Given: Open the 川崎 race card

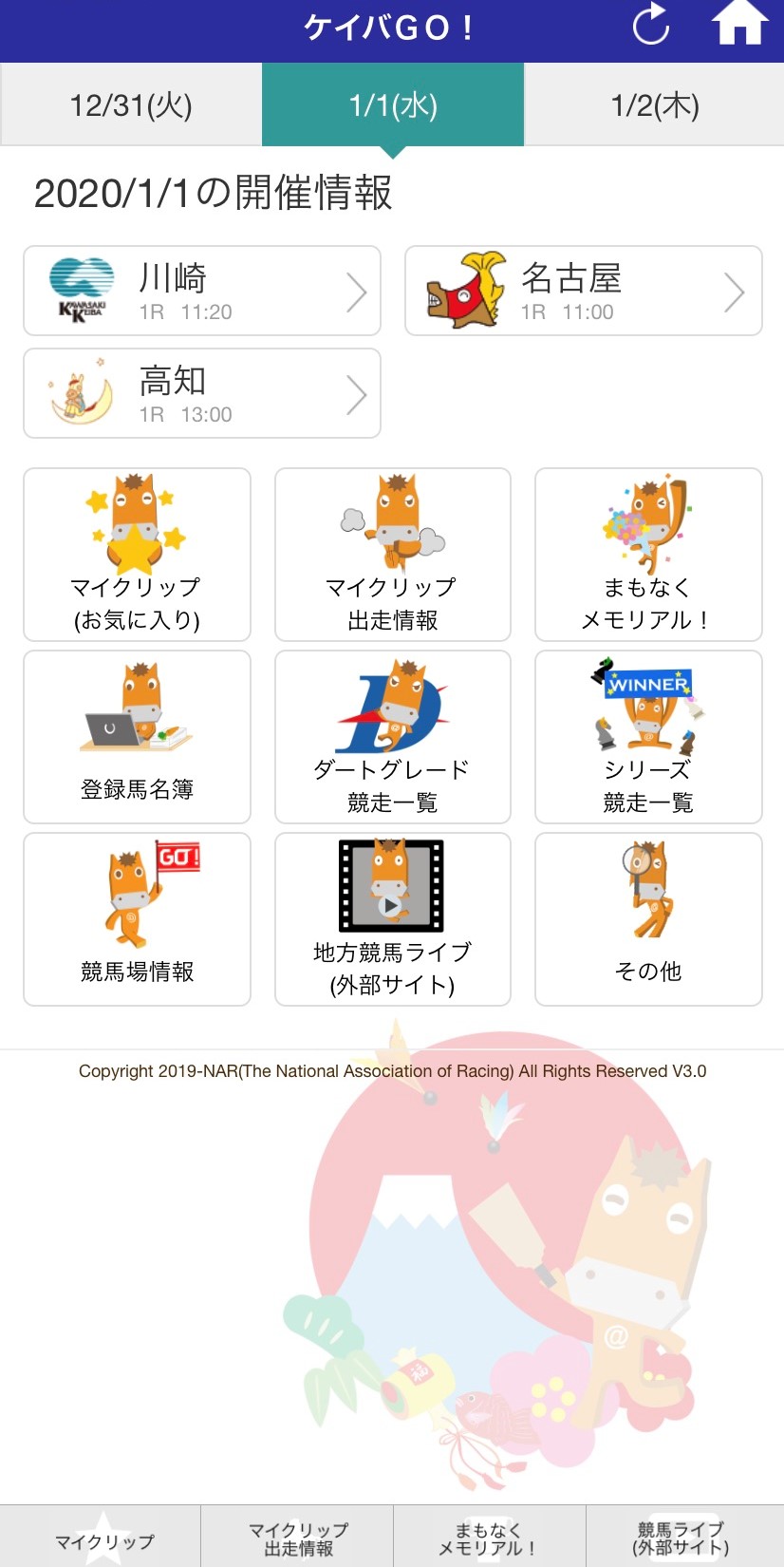Looking at the screenshot, I should pos(202,291).
